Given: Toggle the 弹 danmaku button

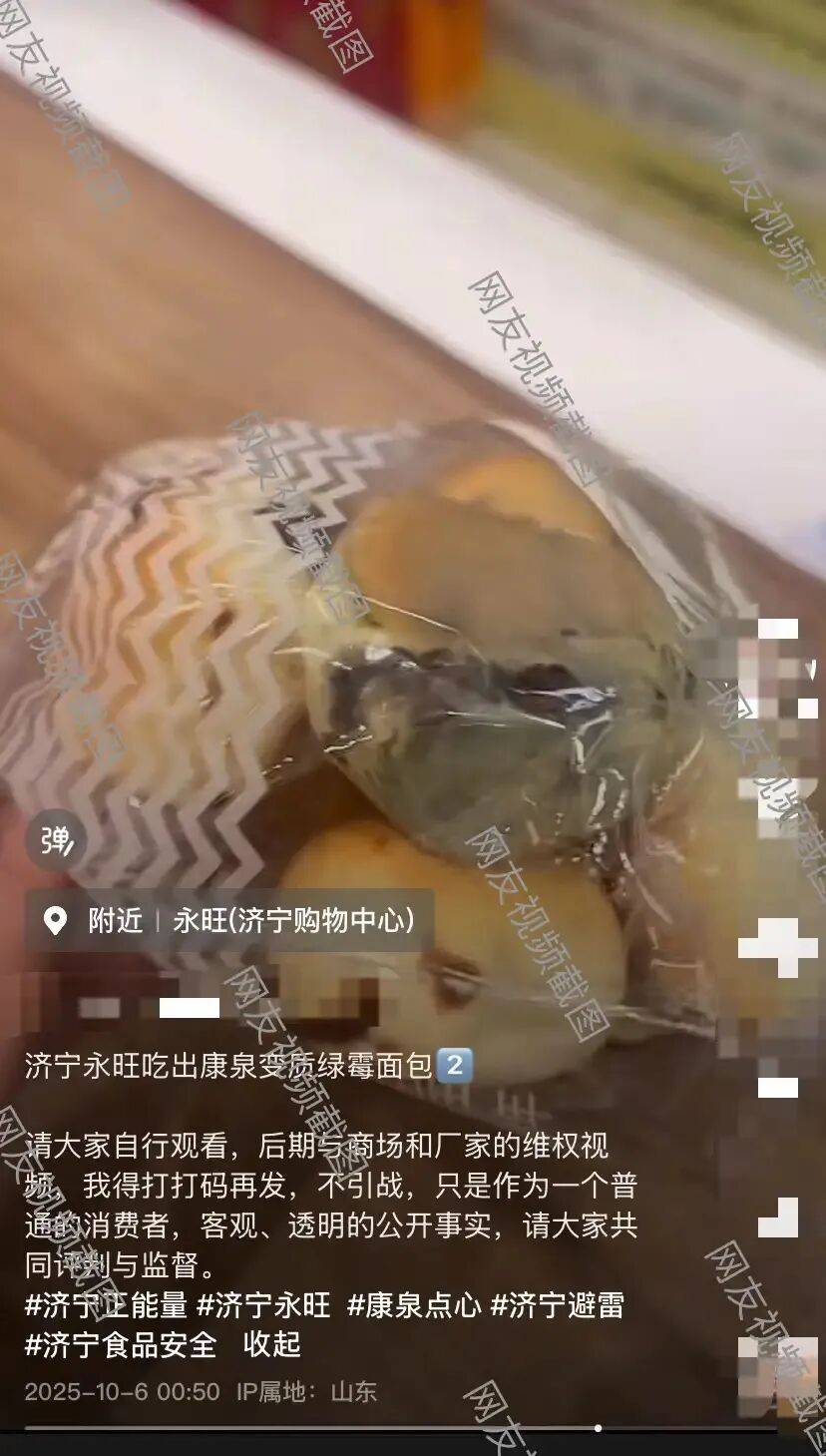Looking at the screenshot, I should pos(55,841).
